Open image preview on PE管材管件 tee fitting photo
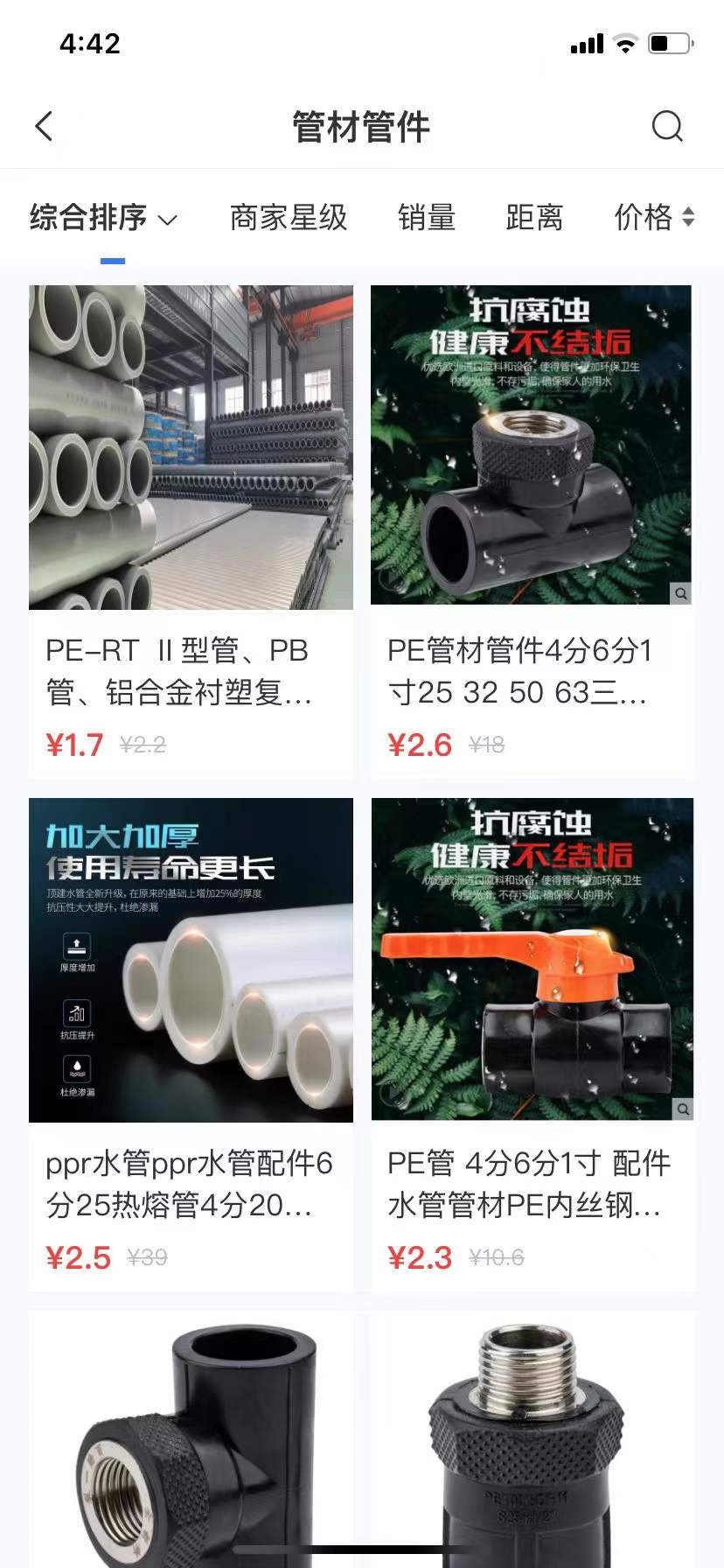Screen dimensions: 724x1568 click(x=681, y=593)
